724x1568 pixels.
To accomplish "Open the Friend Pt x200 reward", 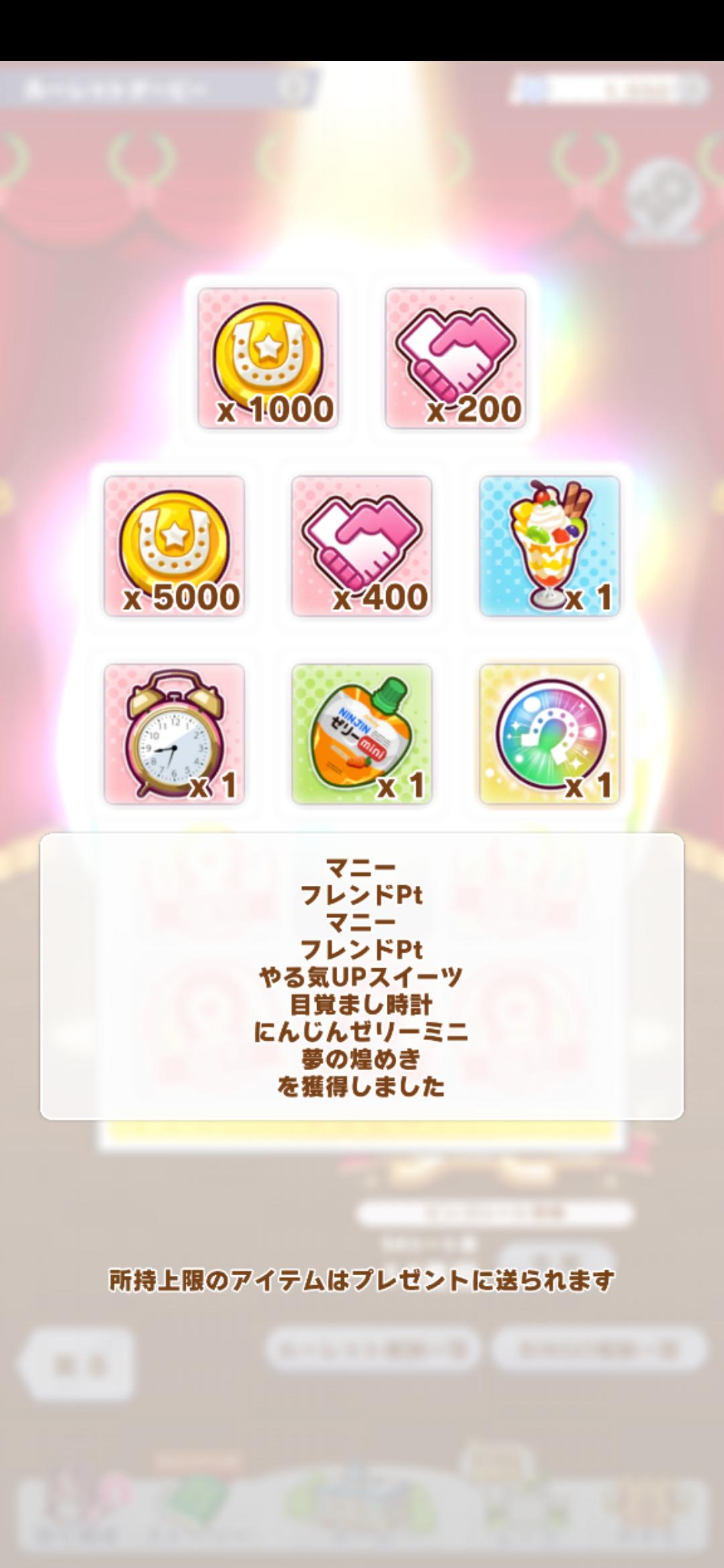I will [x=456, y=358].
